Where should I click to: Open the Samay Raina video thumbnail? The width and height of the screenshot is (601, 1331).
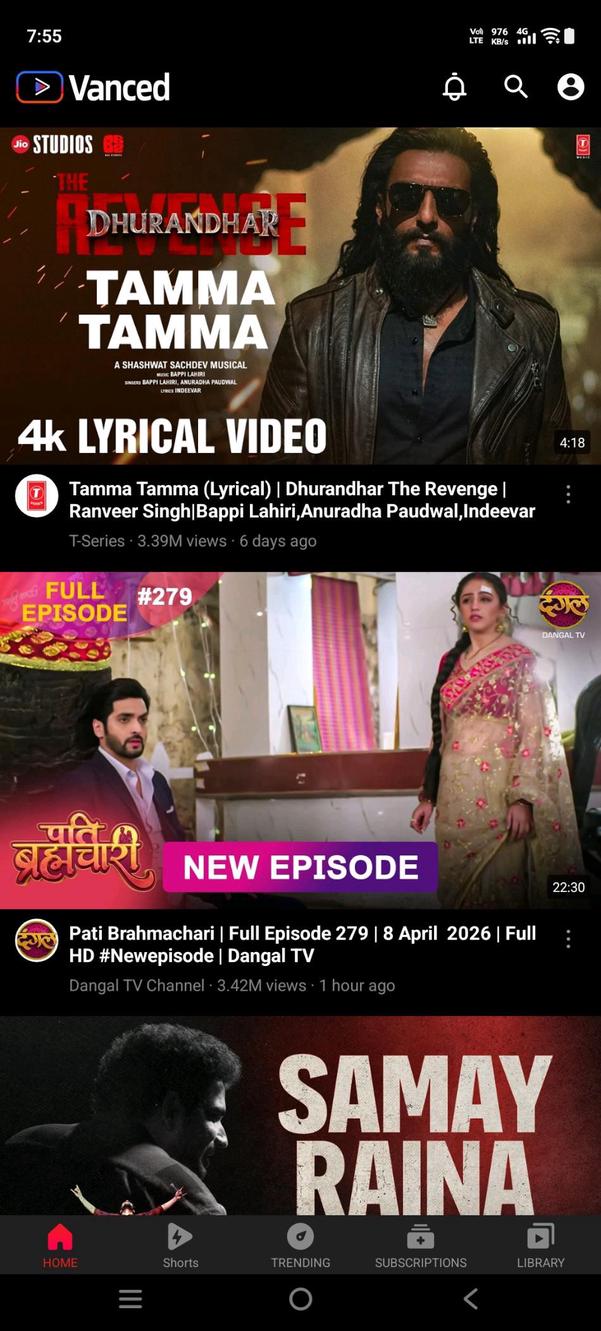pyautogui.click(x=300, y=1115)
